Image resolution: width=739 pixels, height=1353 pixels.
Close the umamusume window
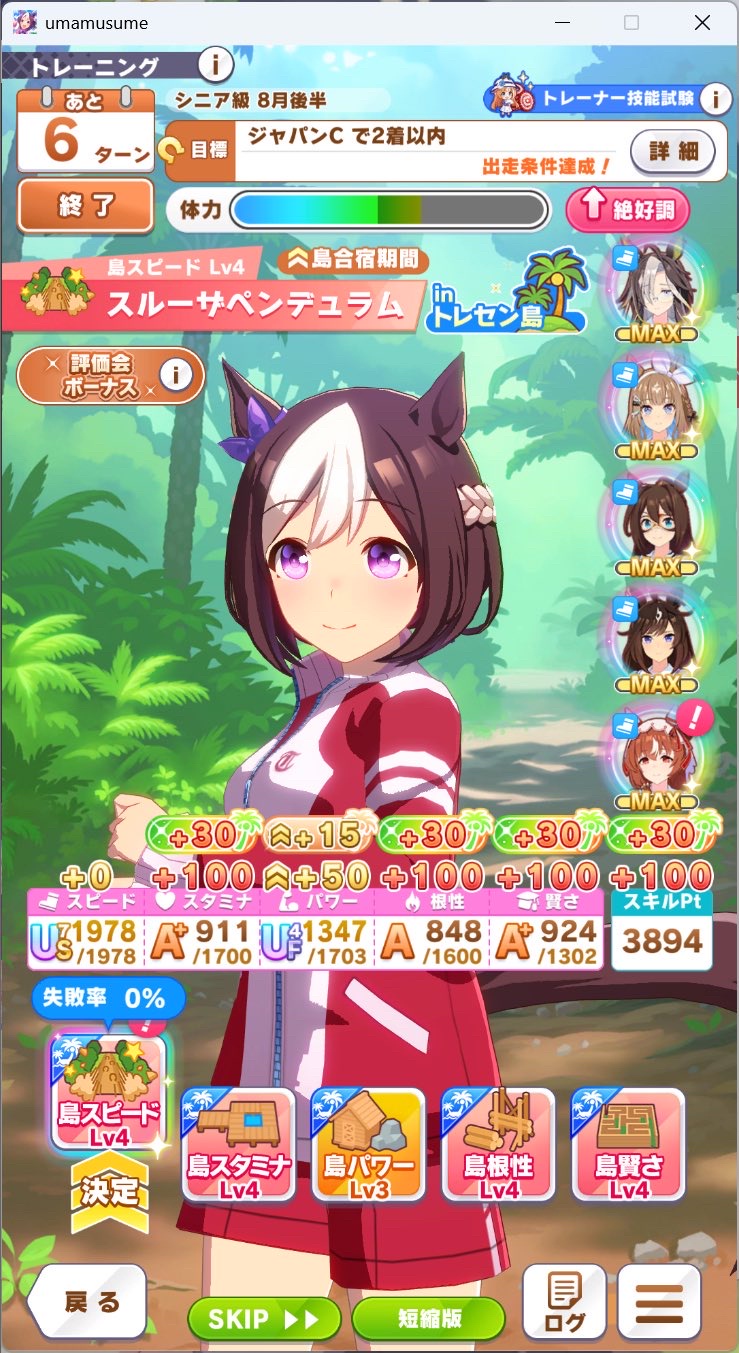point(702,22)
